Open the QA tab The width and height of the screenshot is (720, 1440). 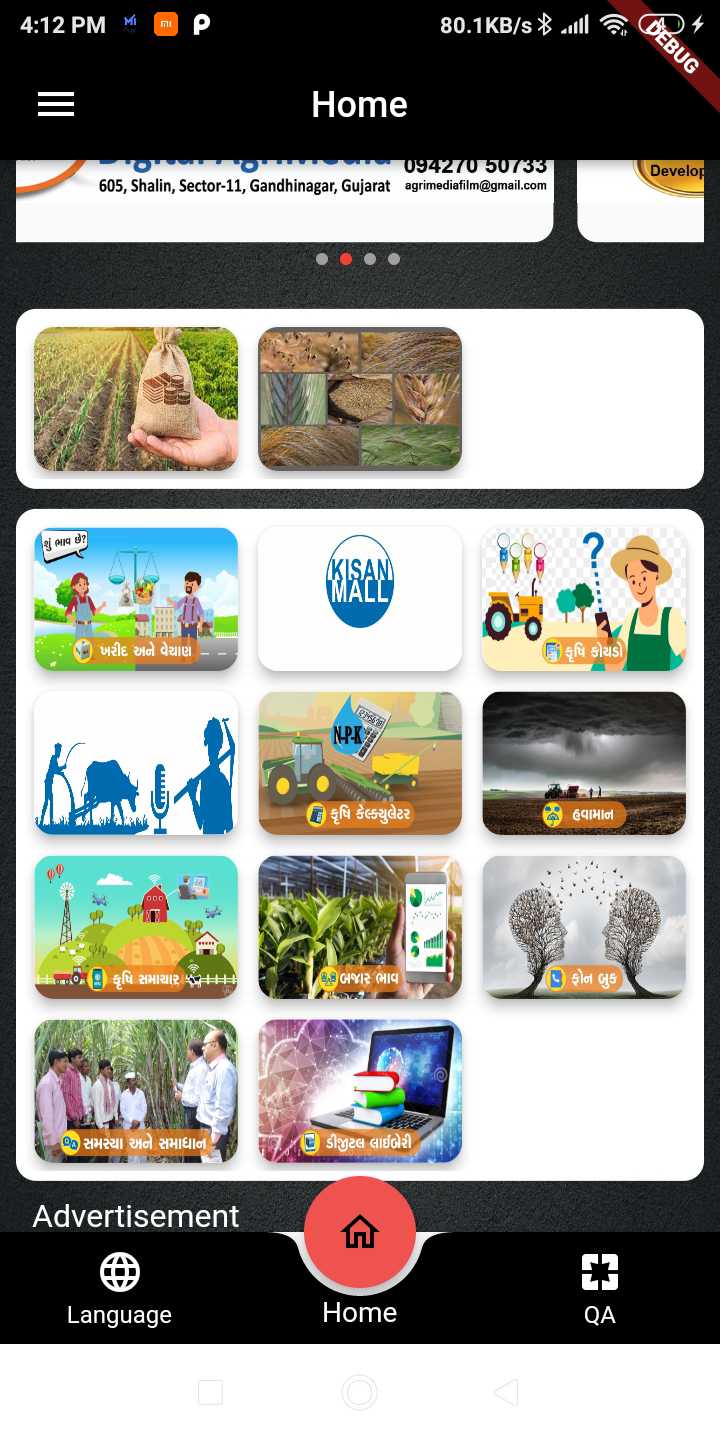coord(600,1290)
